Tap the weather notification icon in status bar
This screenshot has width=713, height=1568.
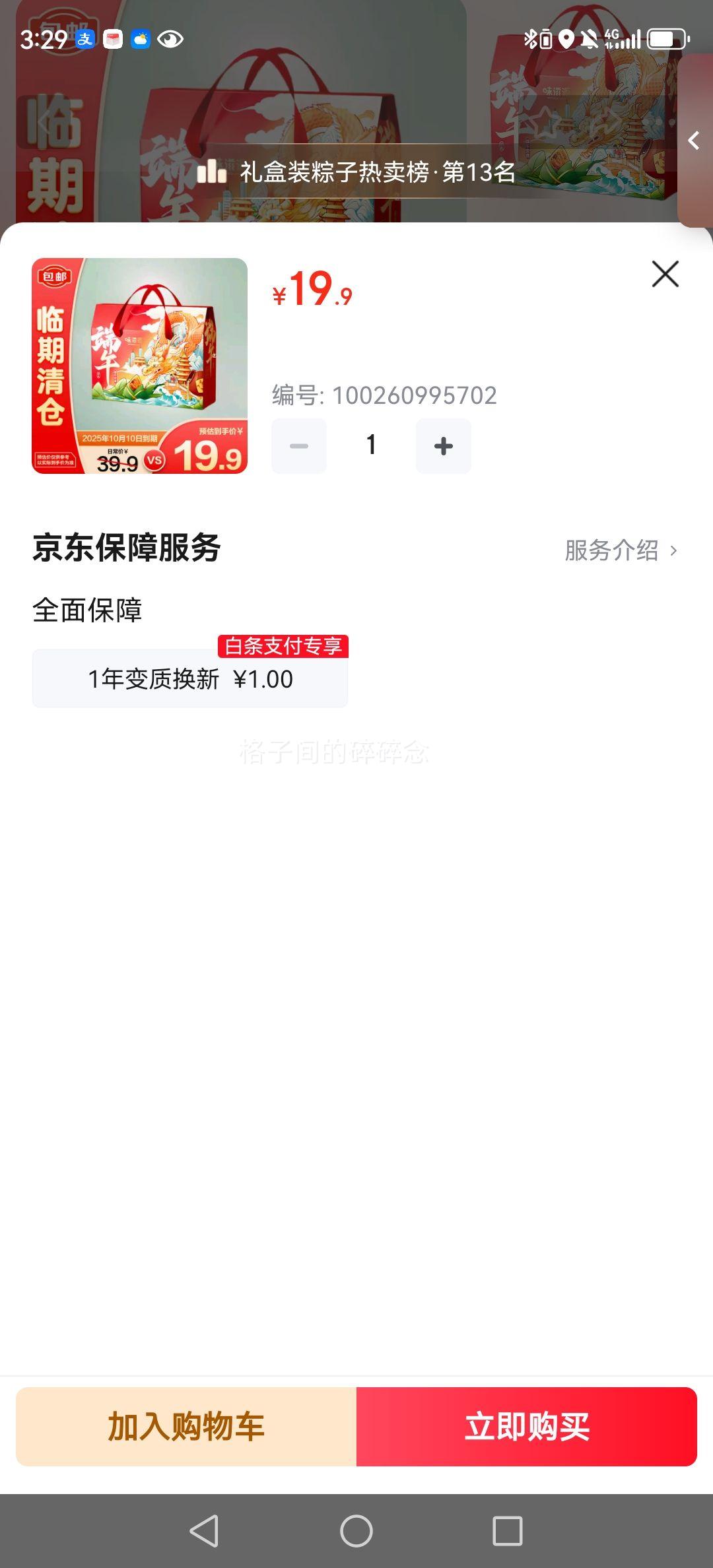(x=140, y=40)
